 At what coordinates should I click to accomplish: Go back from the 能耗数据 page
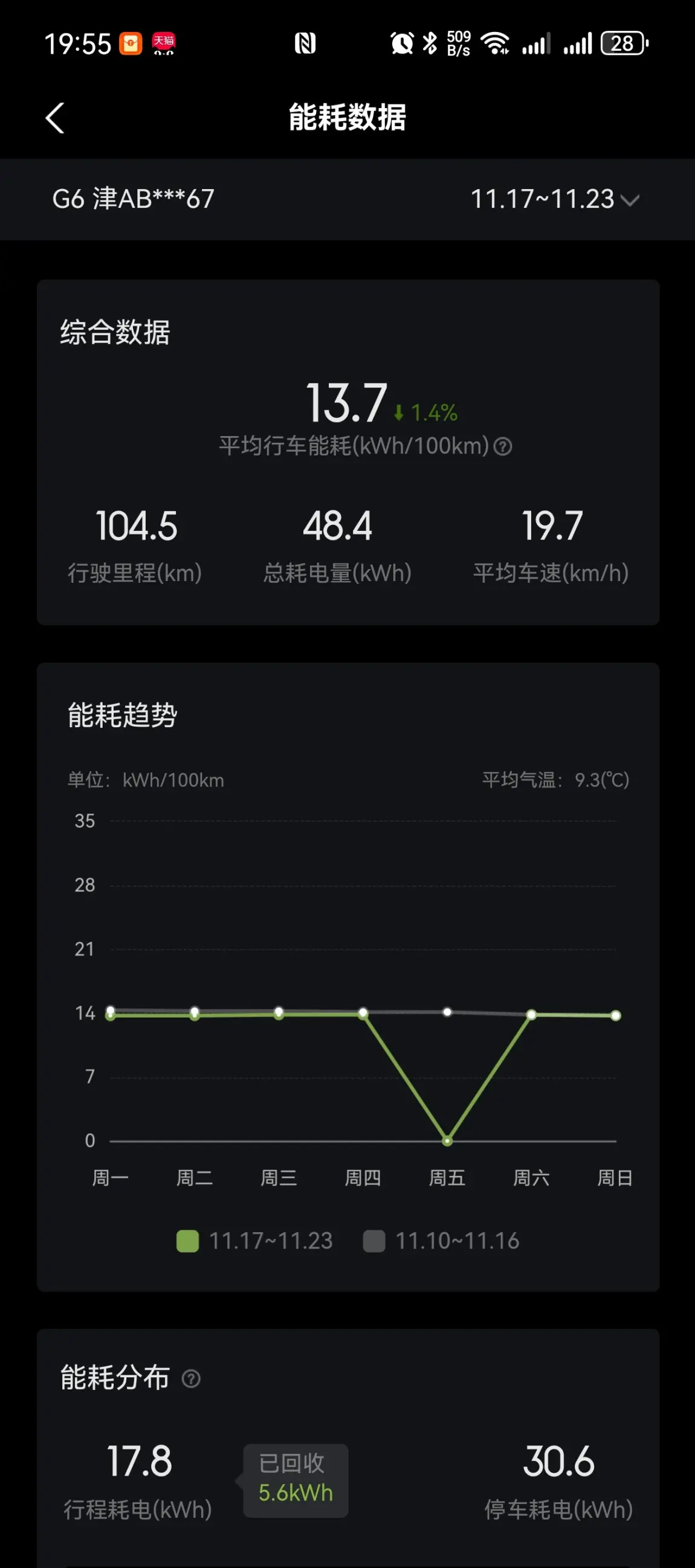(x=55, y=117)
